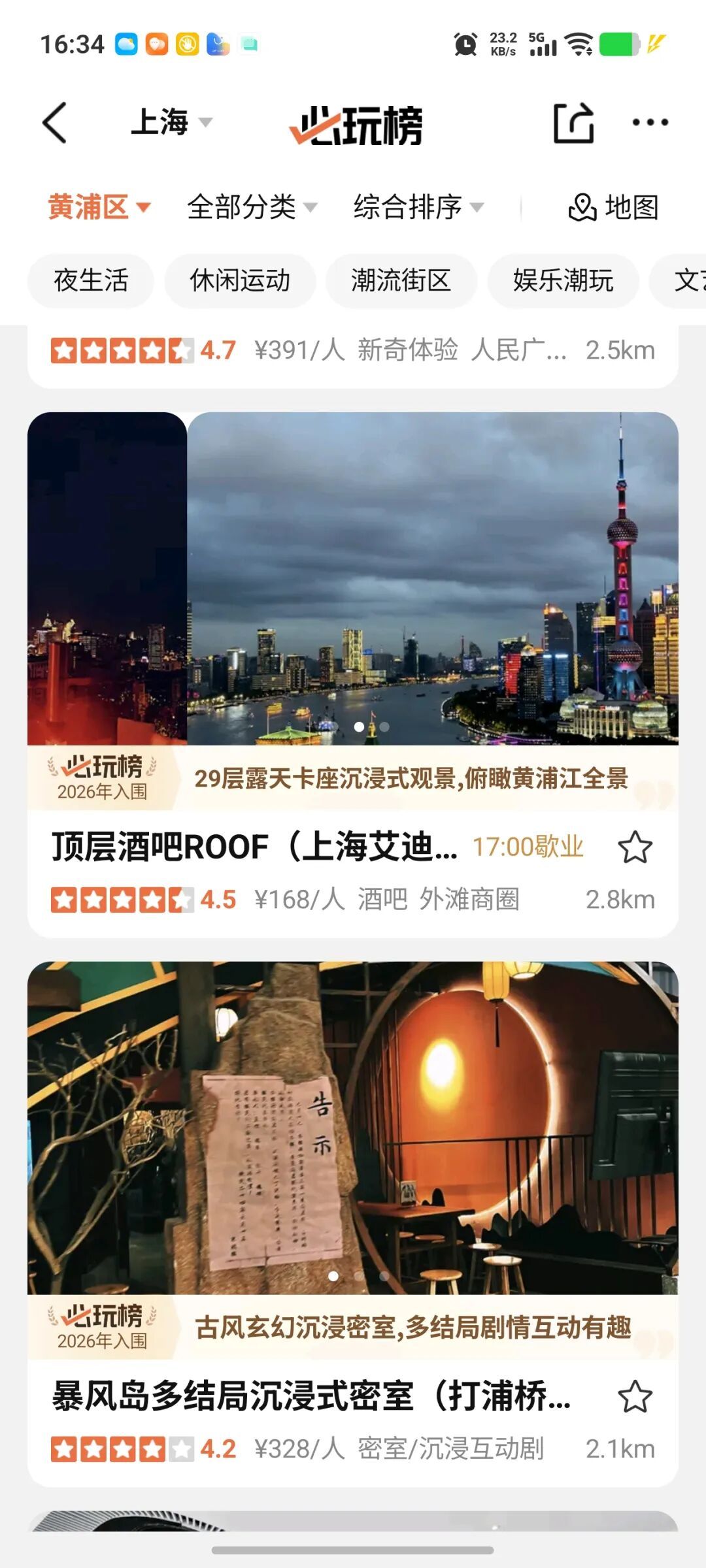Share the 必玩榜 page

pos(573,123)
